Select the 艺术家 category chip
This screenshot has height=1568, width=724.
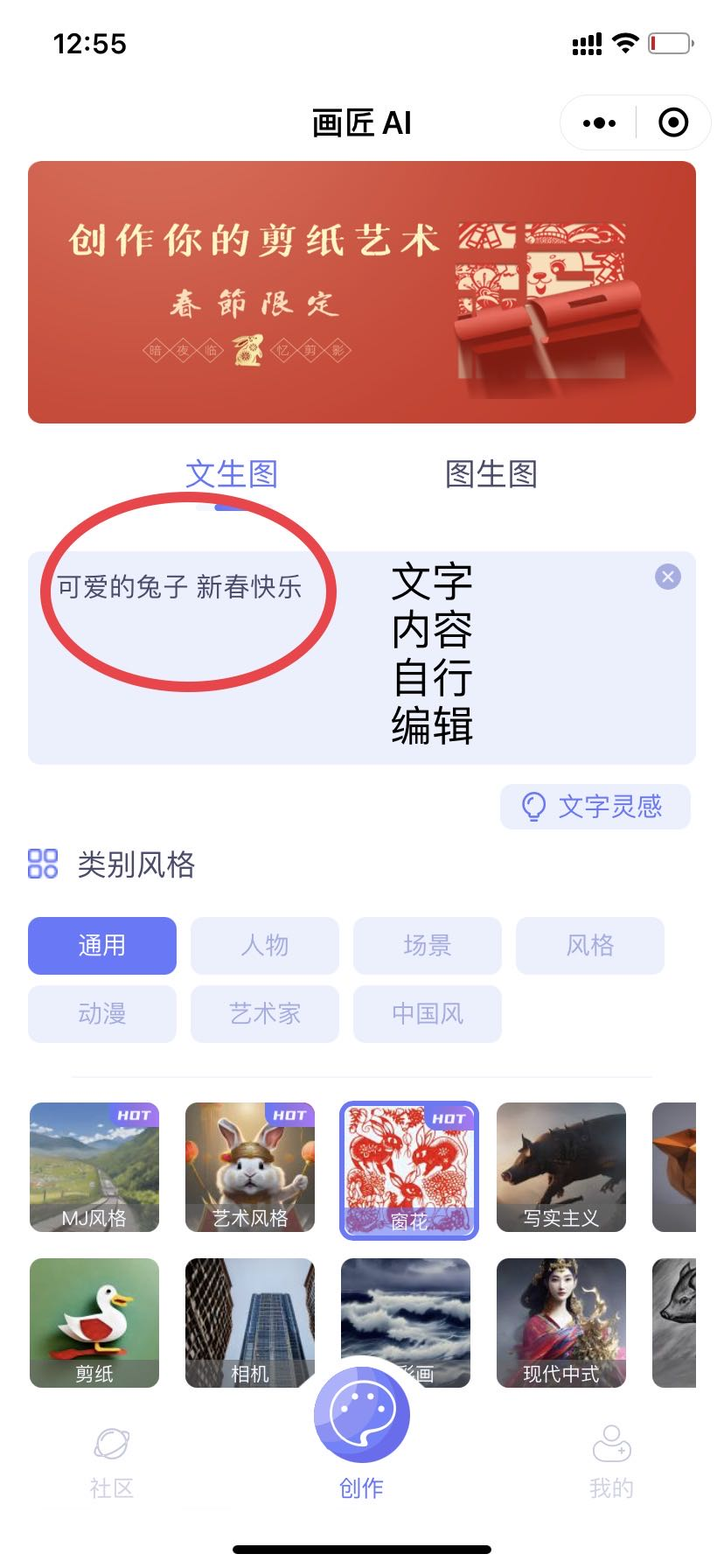[x=265, y=1013]
